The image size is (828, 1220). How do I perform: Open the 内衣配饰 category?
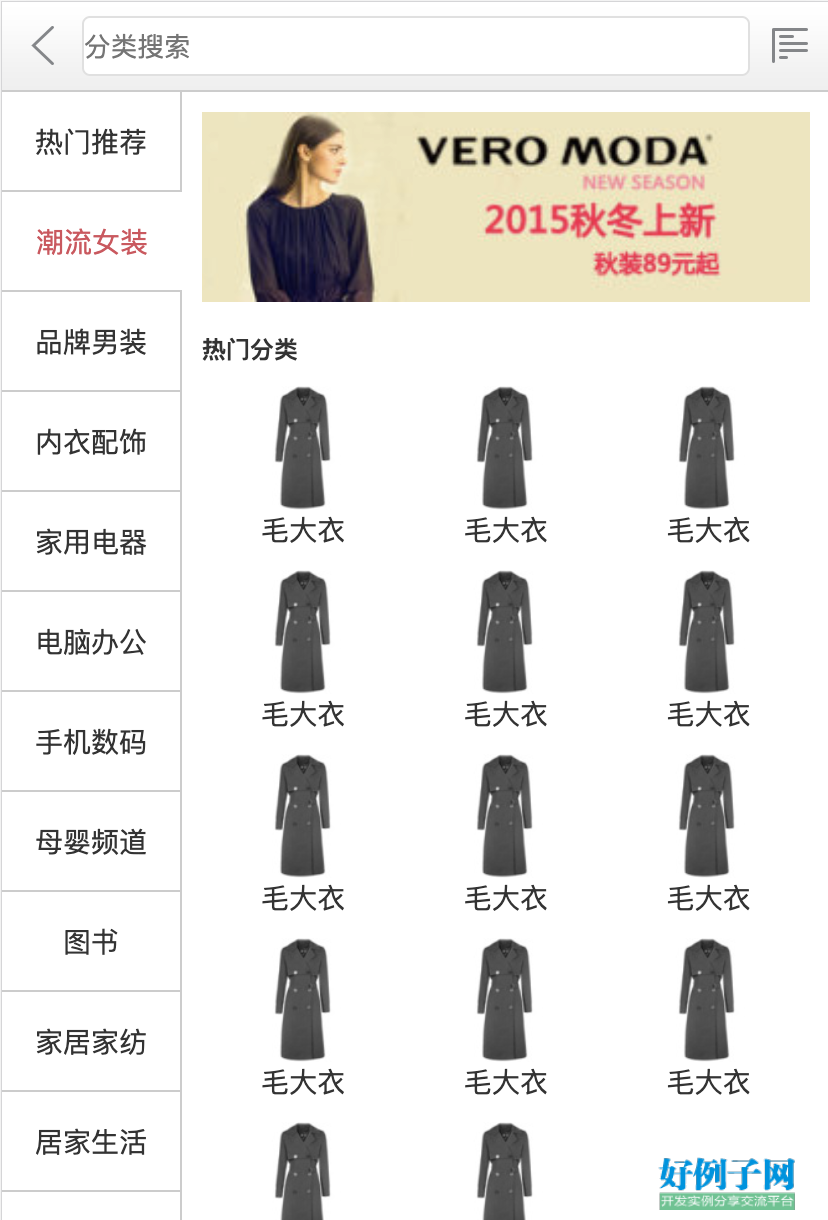91,442
